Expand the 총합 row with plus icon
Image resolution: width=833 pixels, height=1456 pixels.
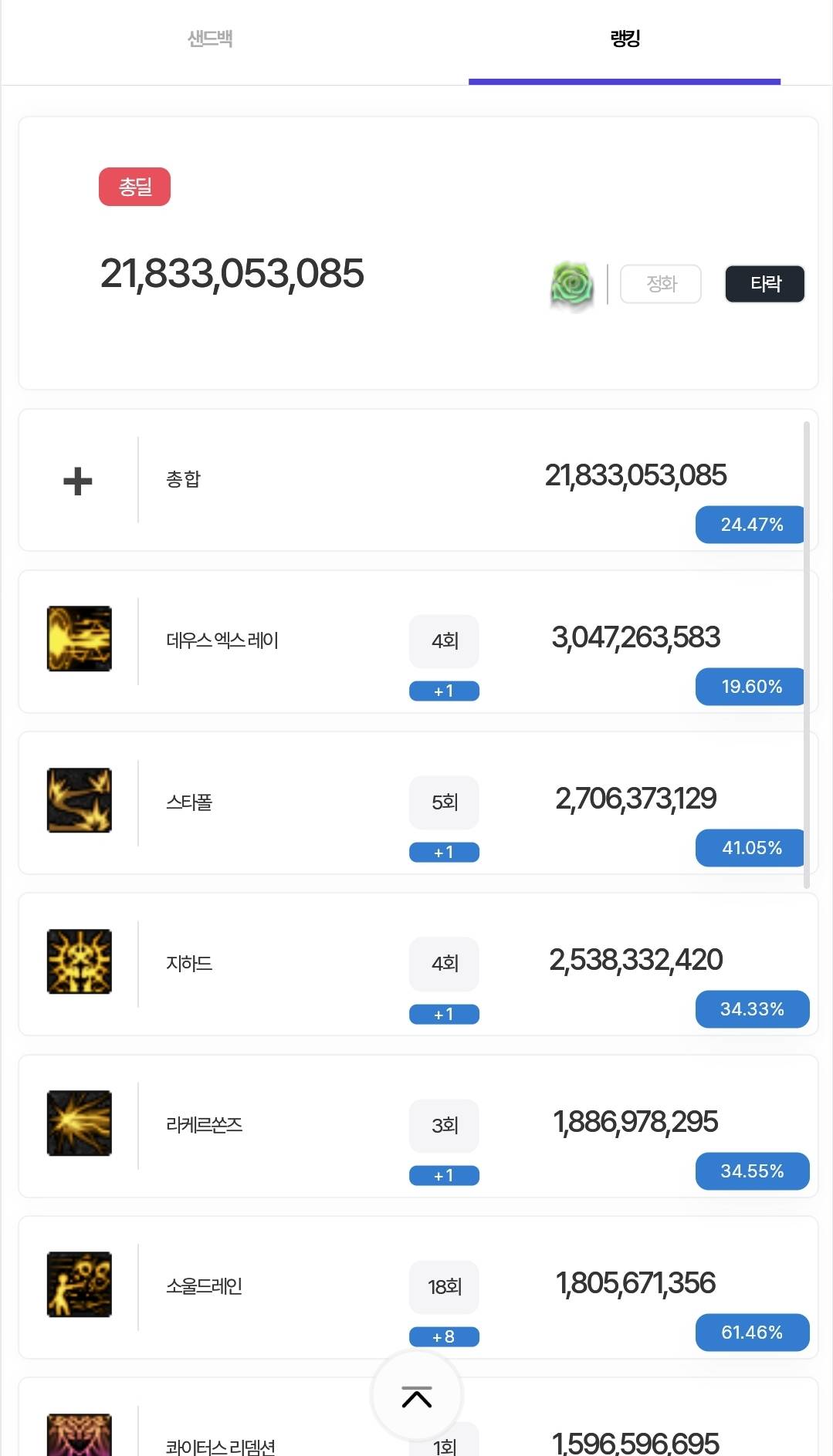418,480
